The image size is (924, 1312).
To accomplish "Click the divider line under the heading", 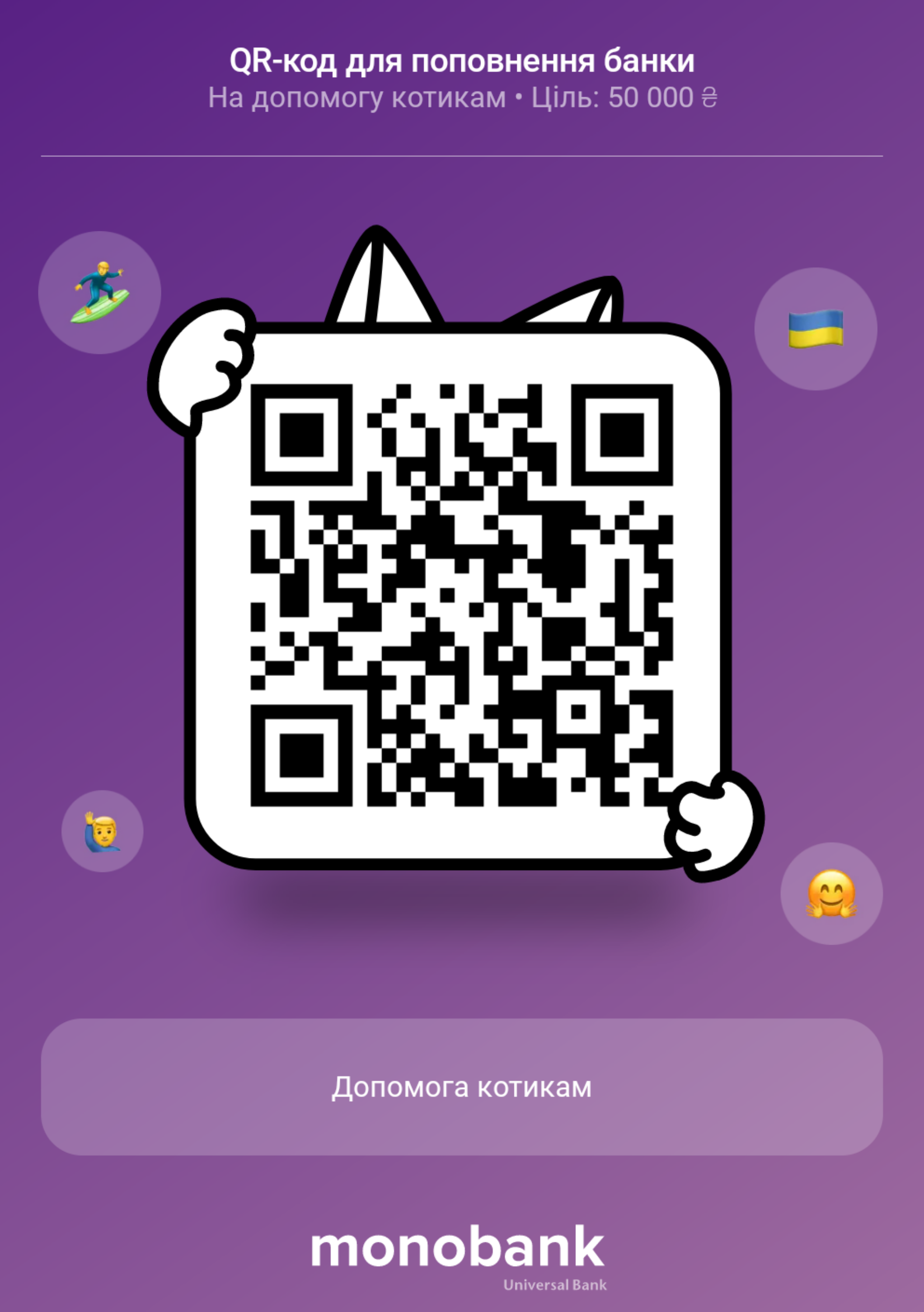I will [462, 155].
